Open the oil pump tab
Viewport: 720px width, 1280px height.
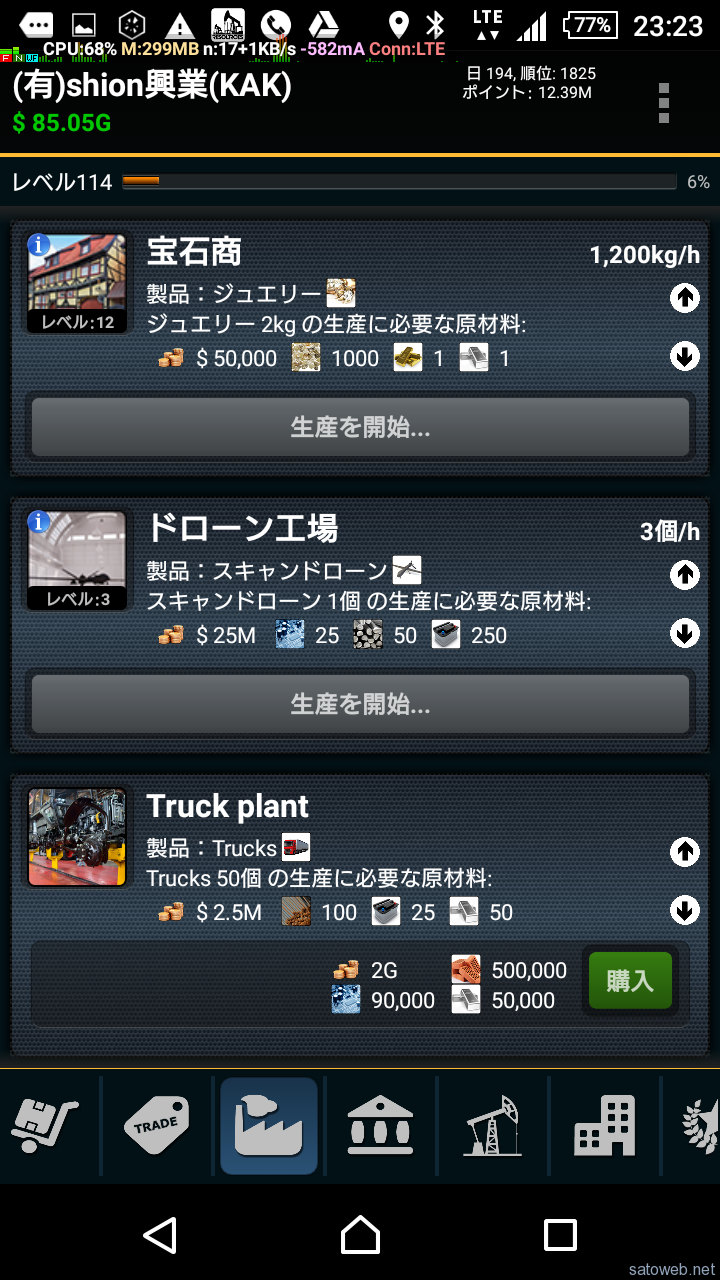pyautogui.click(x=492, y=1125)
